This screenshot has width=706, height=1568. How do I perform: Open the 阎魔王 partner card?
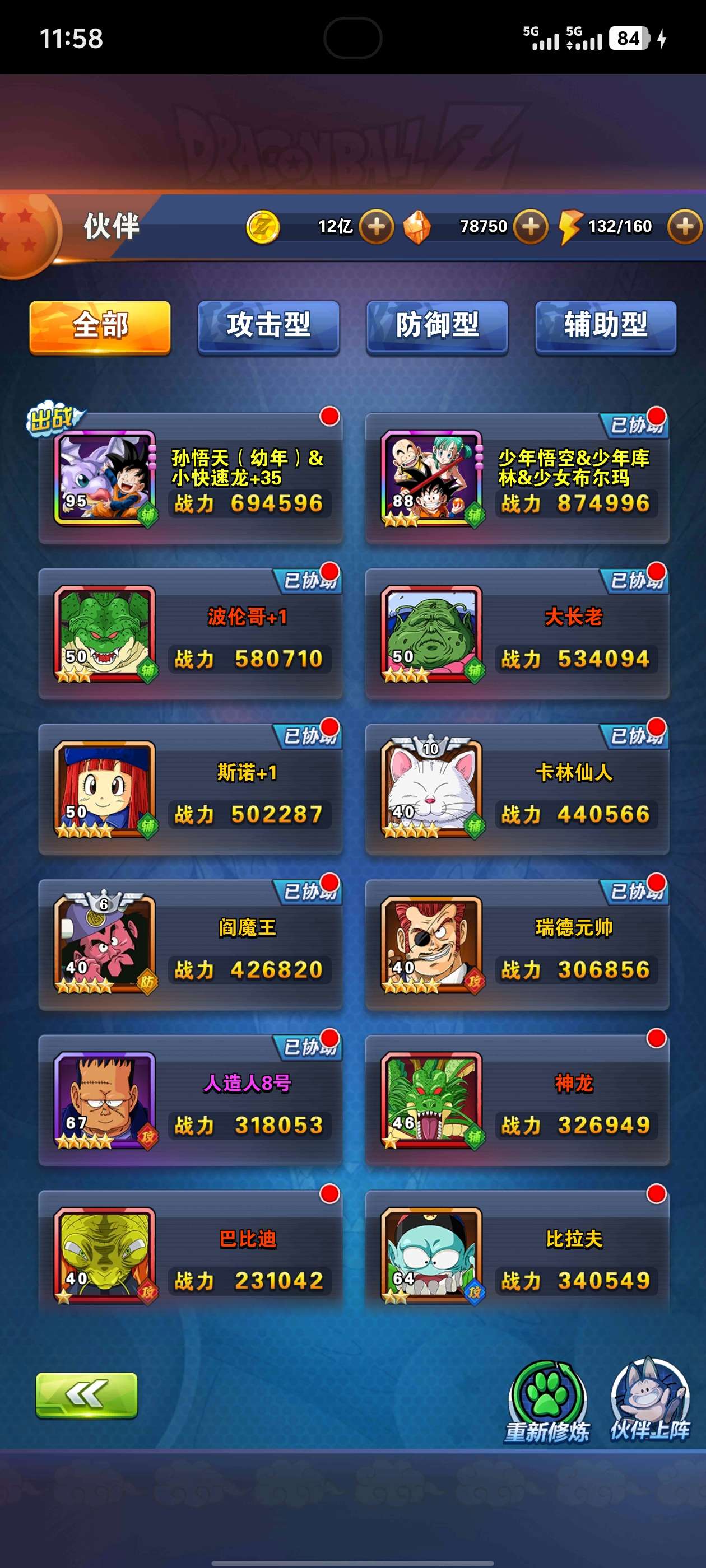(x=190, y=945)
